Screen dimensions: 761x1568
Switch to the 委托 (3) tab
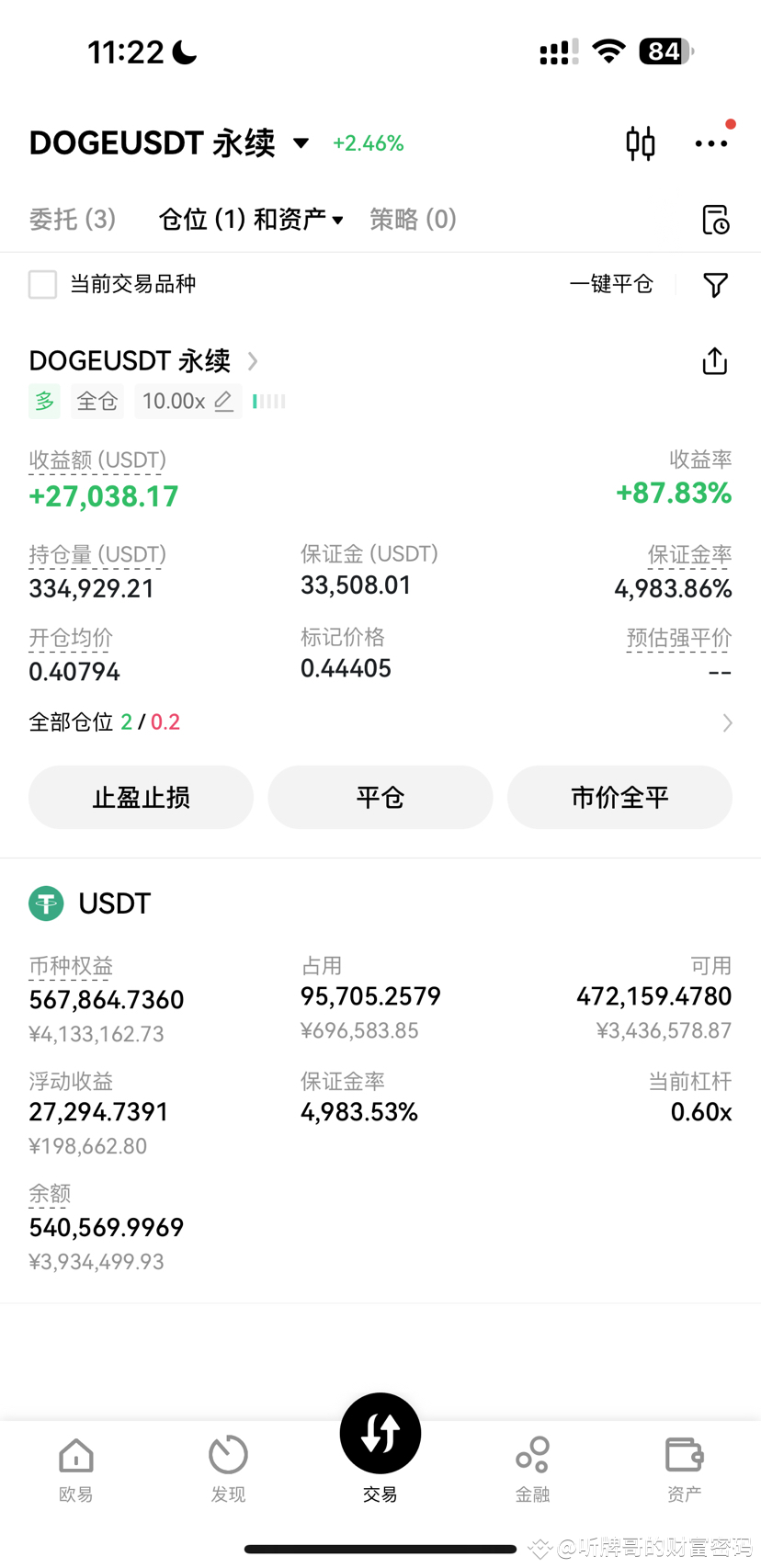click(x=73, y=219)
